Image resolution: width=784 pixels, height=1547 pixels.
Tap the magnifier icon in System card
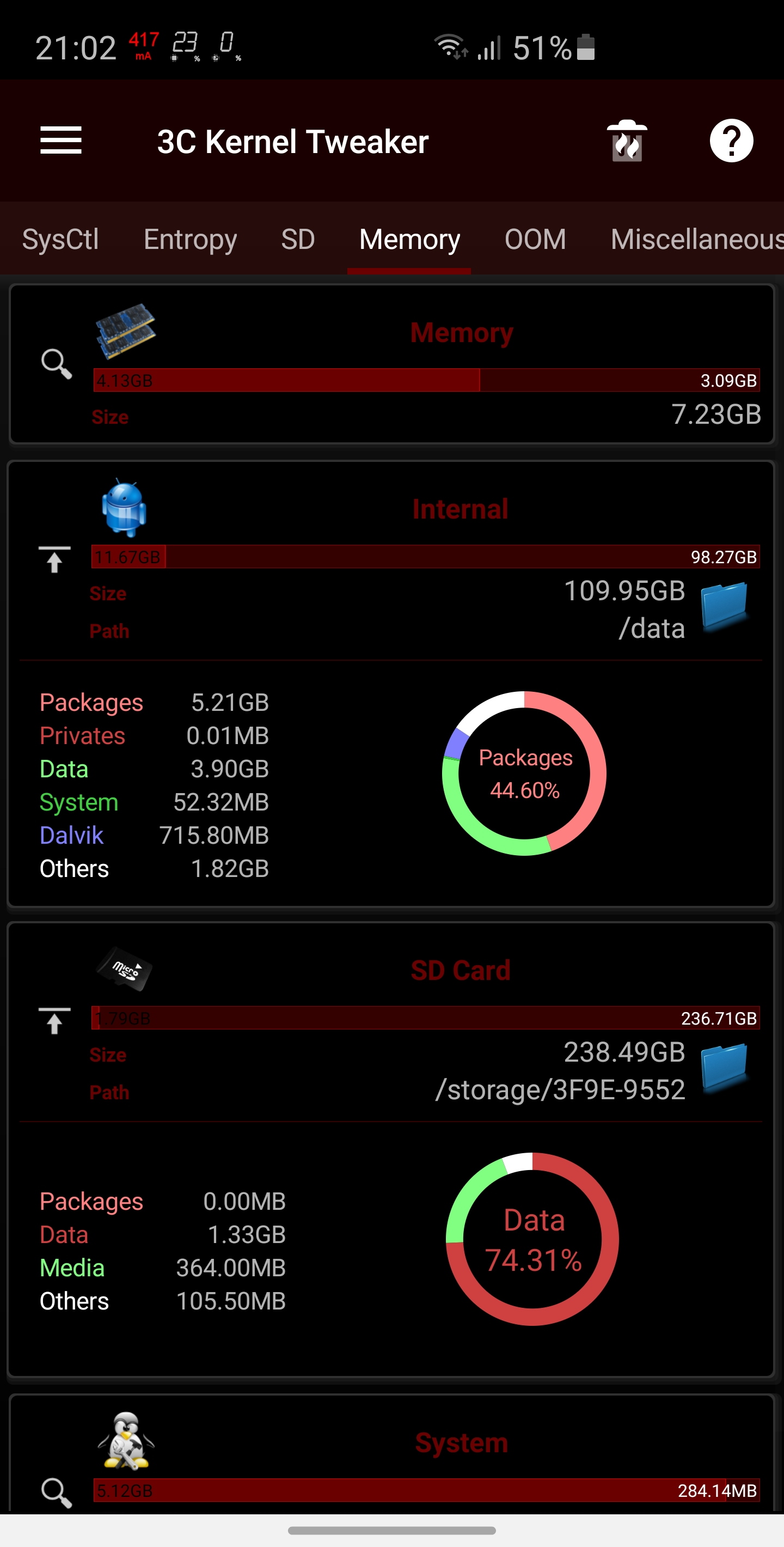56,1492
